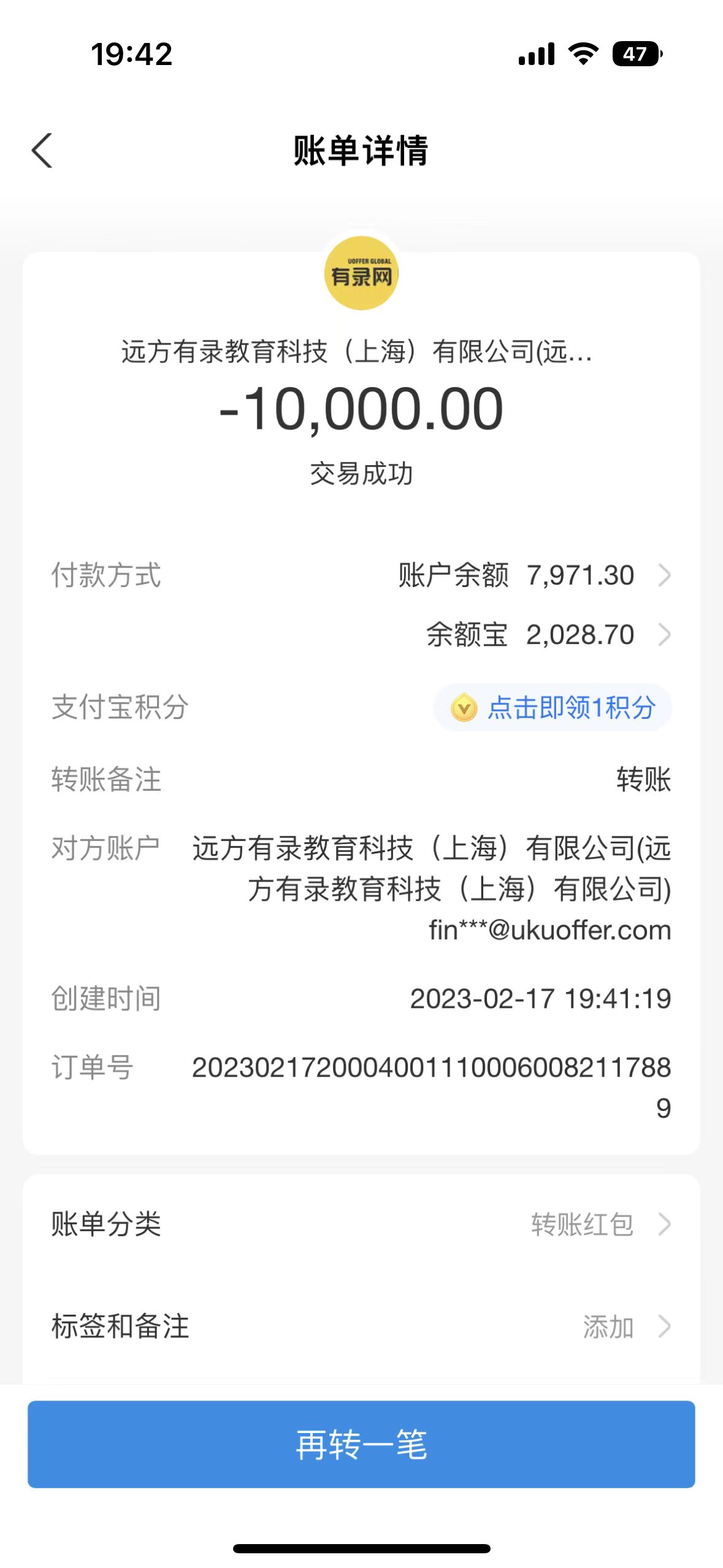The height and width of the screenshot is (1568, 723).
Task: Go back using the top-left arrow
Action: coord(42,150)
